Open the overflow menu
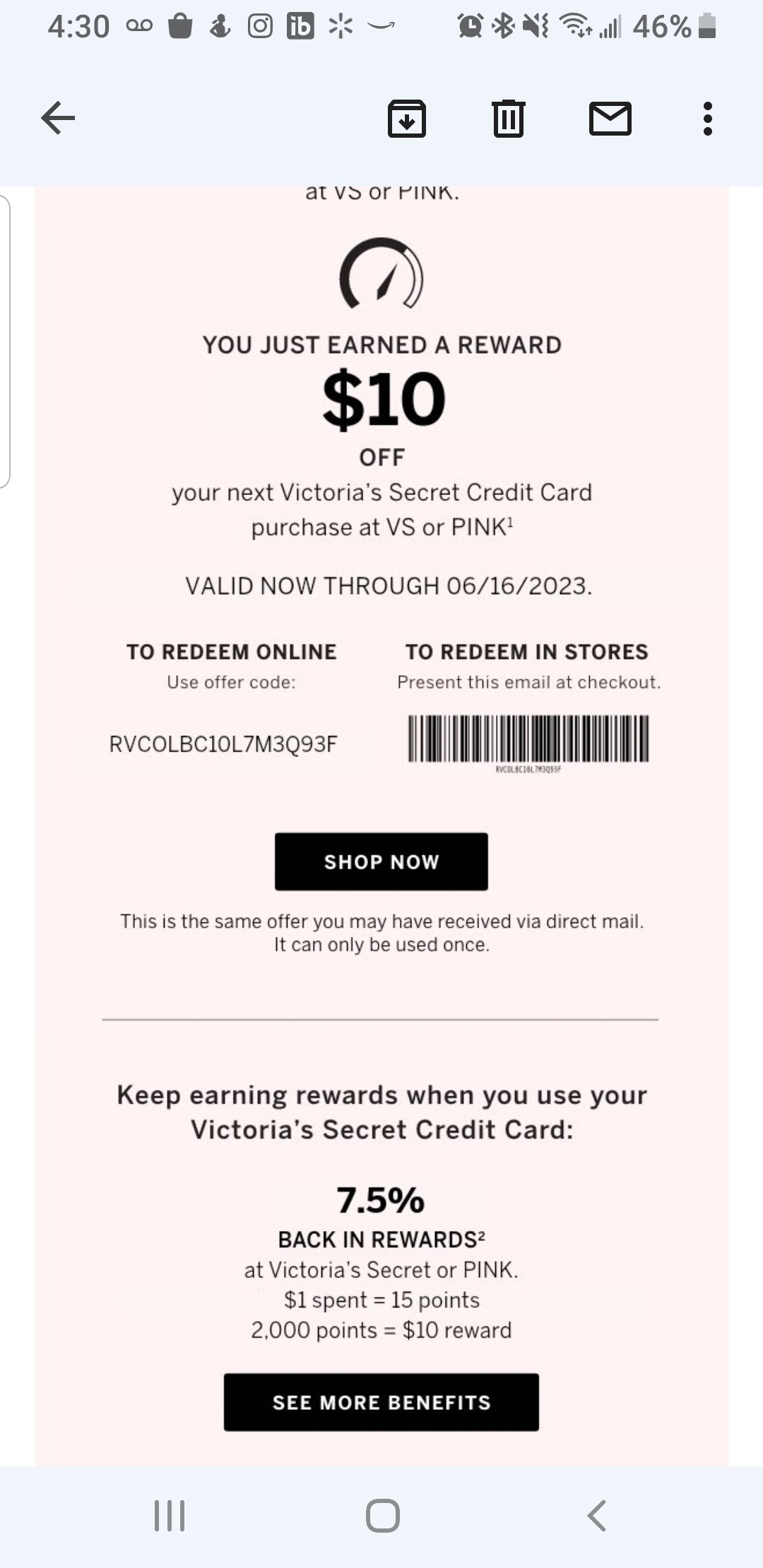Screen dimensions: 763x1568 707,118
